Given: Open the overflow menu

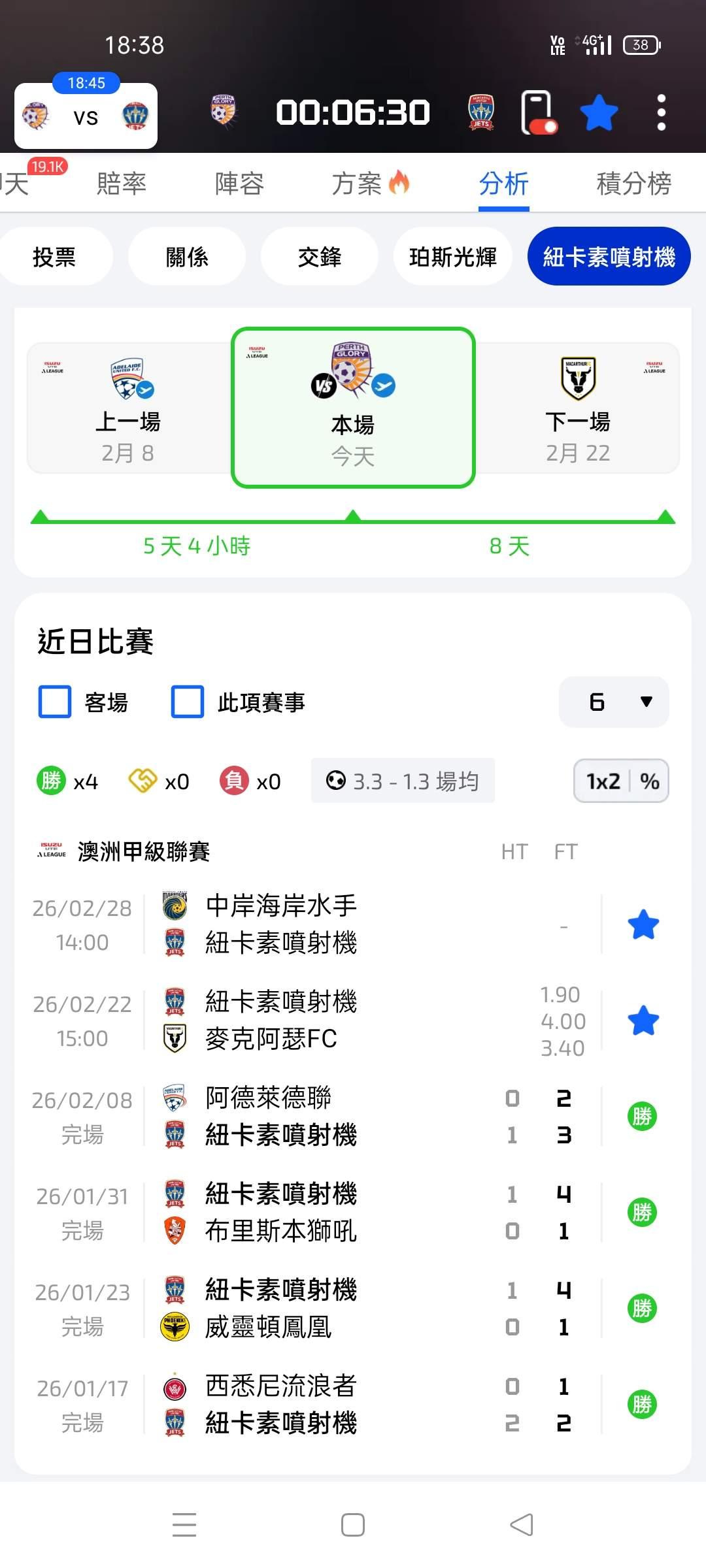Looking at the screenshot, I should click(x=661, y=112).
